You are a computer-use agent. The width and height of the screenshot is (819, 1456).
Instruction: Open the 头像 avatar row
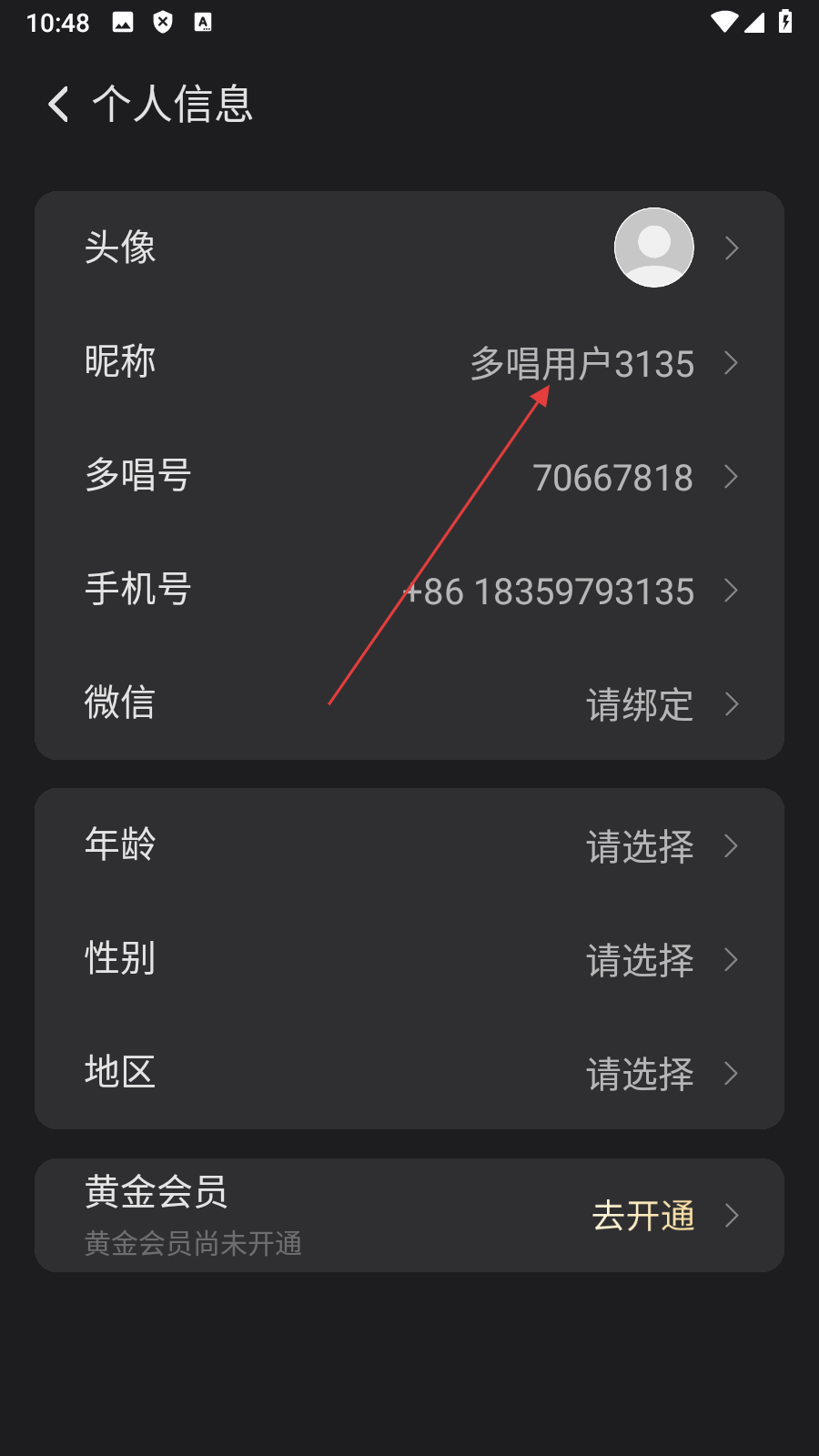click(x=409, y=248)
